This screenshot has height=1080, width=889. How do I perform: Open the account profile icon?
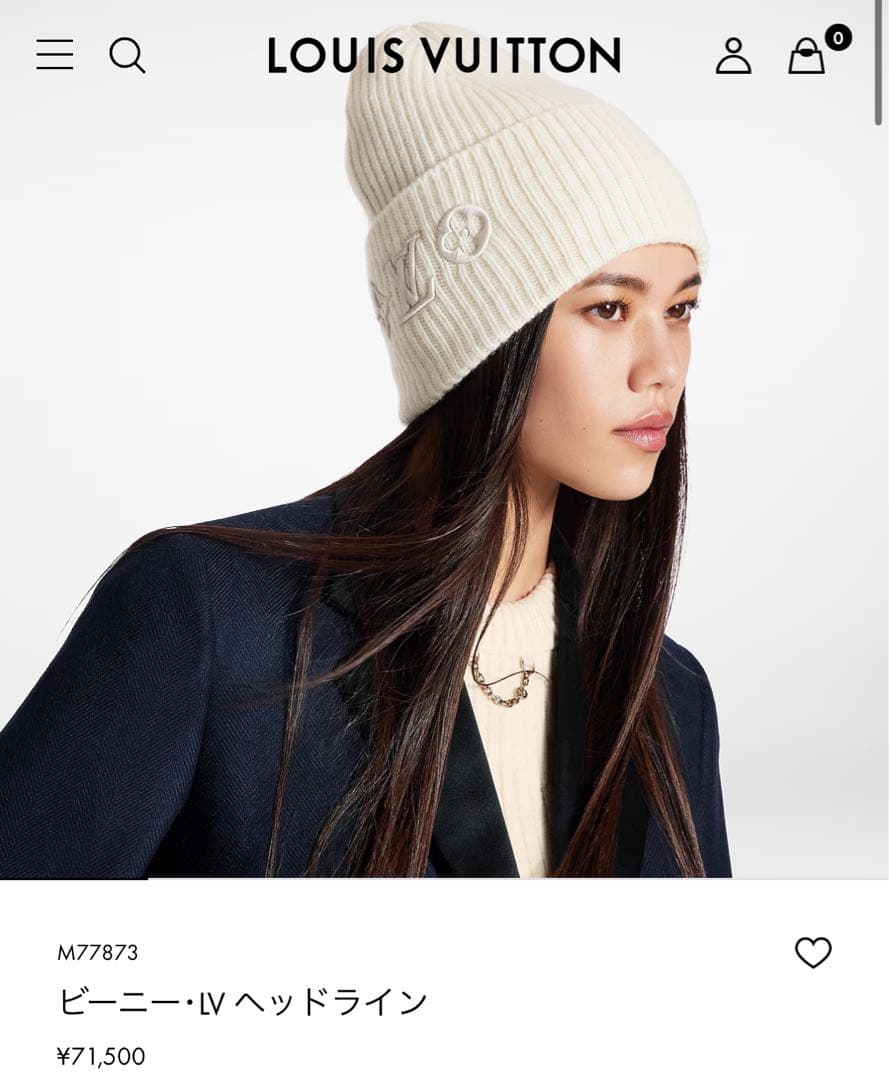click(x=733, y=56)
